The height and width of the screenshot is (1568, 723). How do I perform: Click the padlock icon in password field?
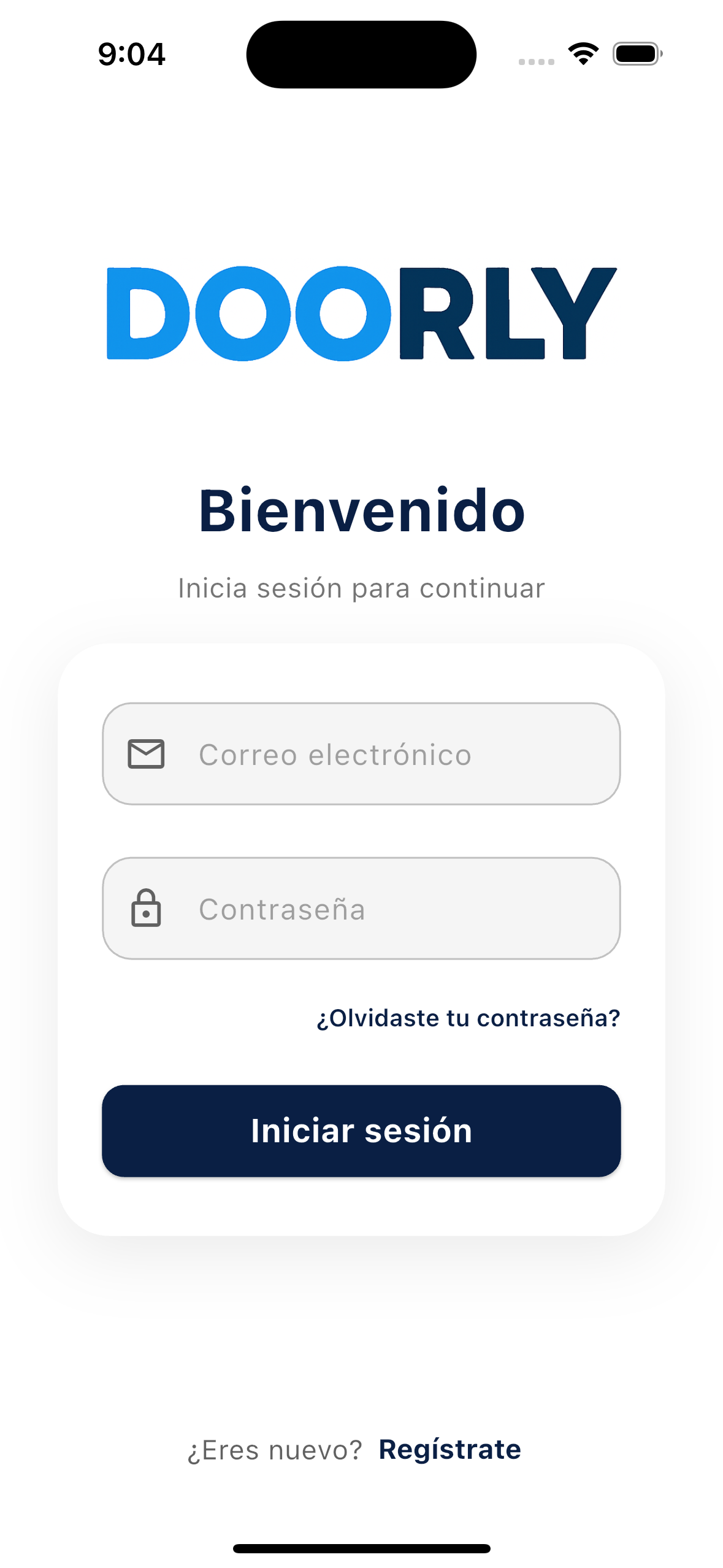[x=145, y=910]
